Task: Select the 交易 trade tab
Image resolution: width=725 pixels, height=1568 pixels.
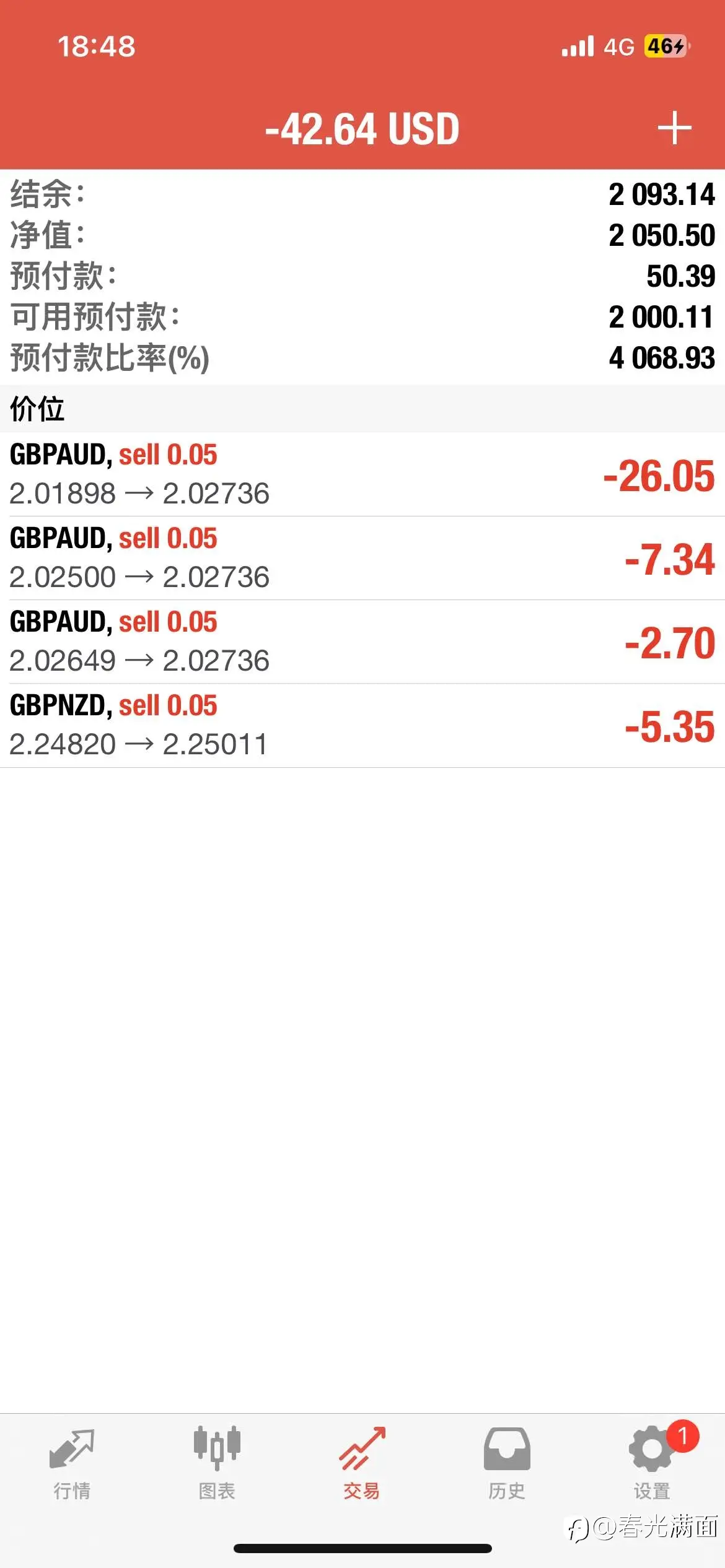Action: (x=362, y=1464)
